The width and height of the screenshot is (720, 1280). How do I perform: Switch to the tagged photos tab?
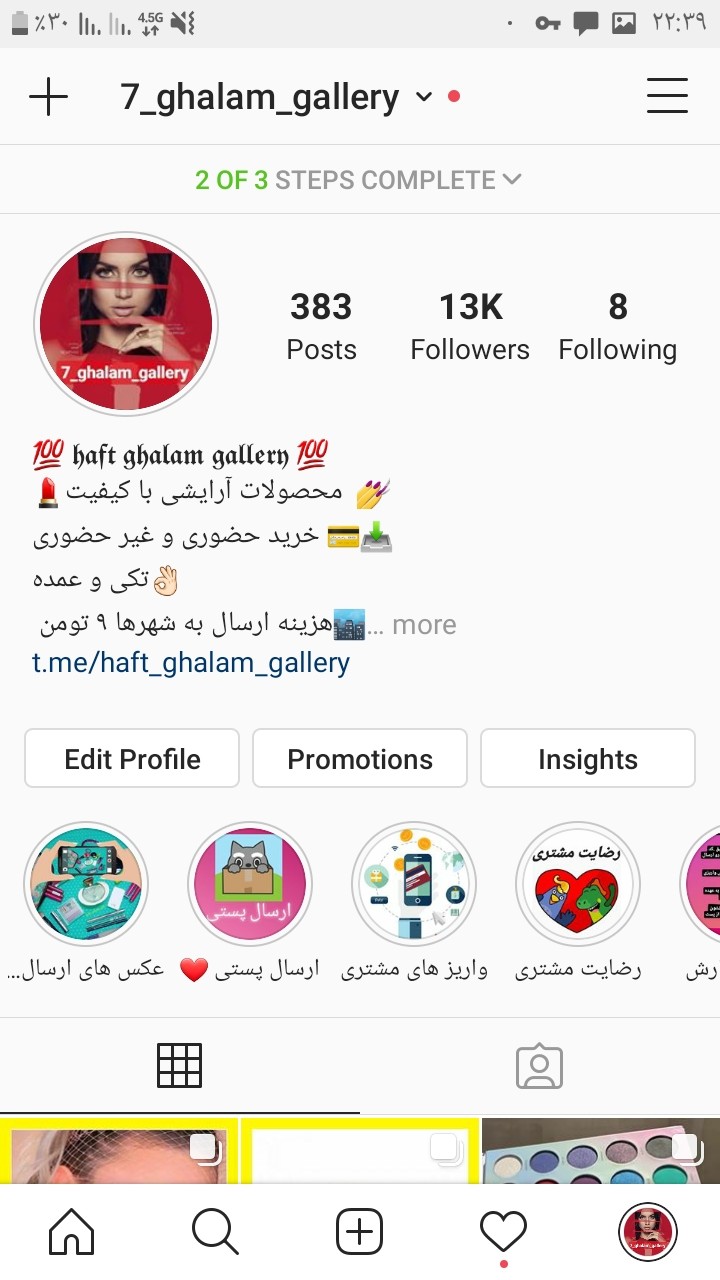(x=540, y=1066)
